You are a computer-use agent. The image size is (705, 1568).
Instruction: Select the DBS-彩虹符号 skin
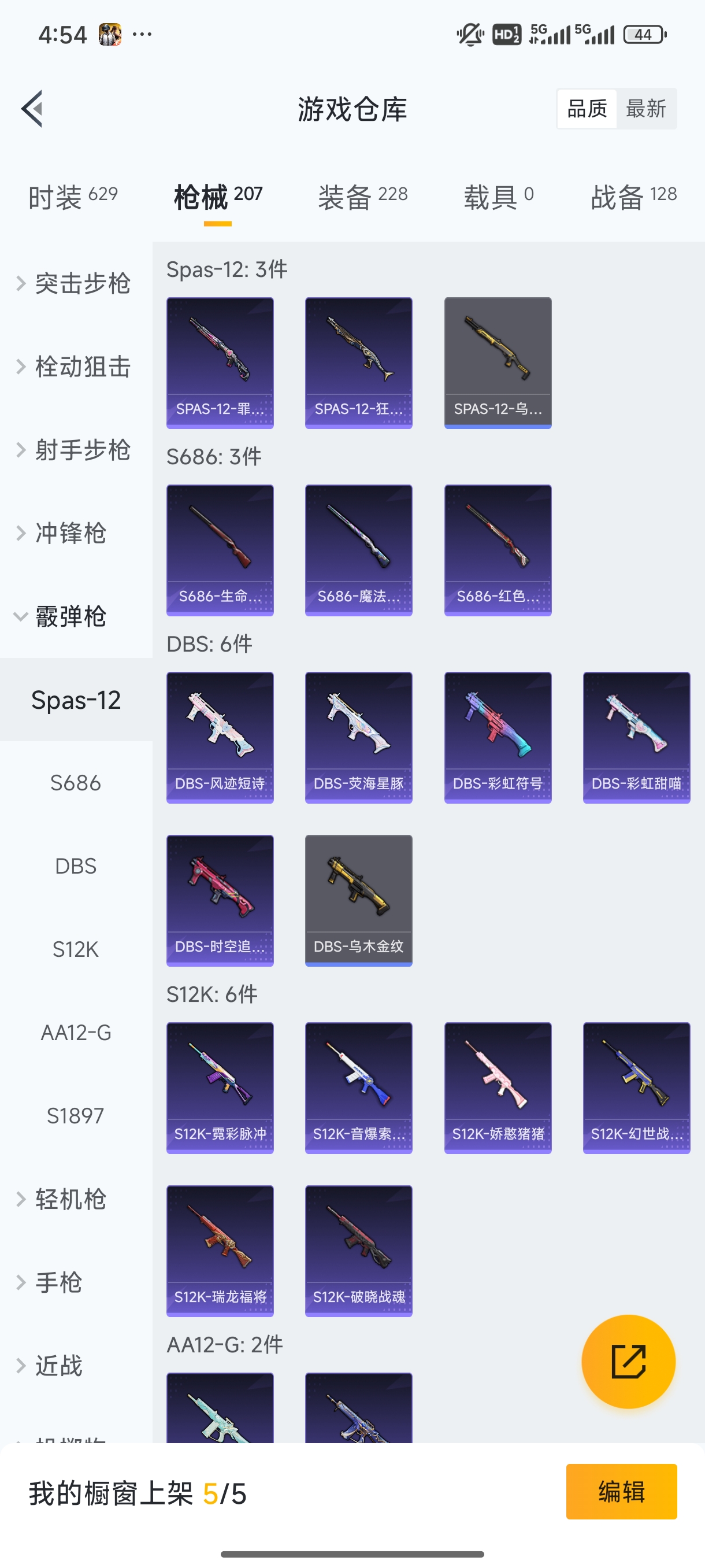pyautogui.click(x=498, y=737)
